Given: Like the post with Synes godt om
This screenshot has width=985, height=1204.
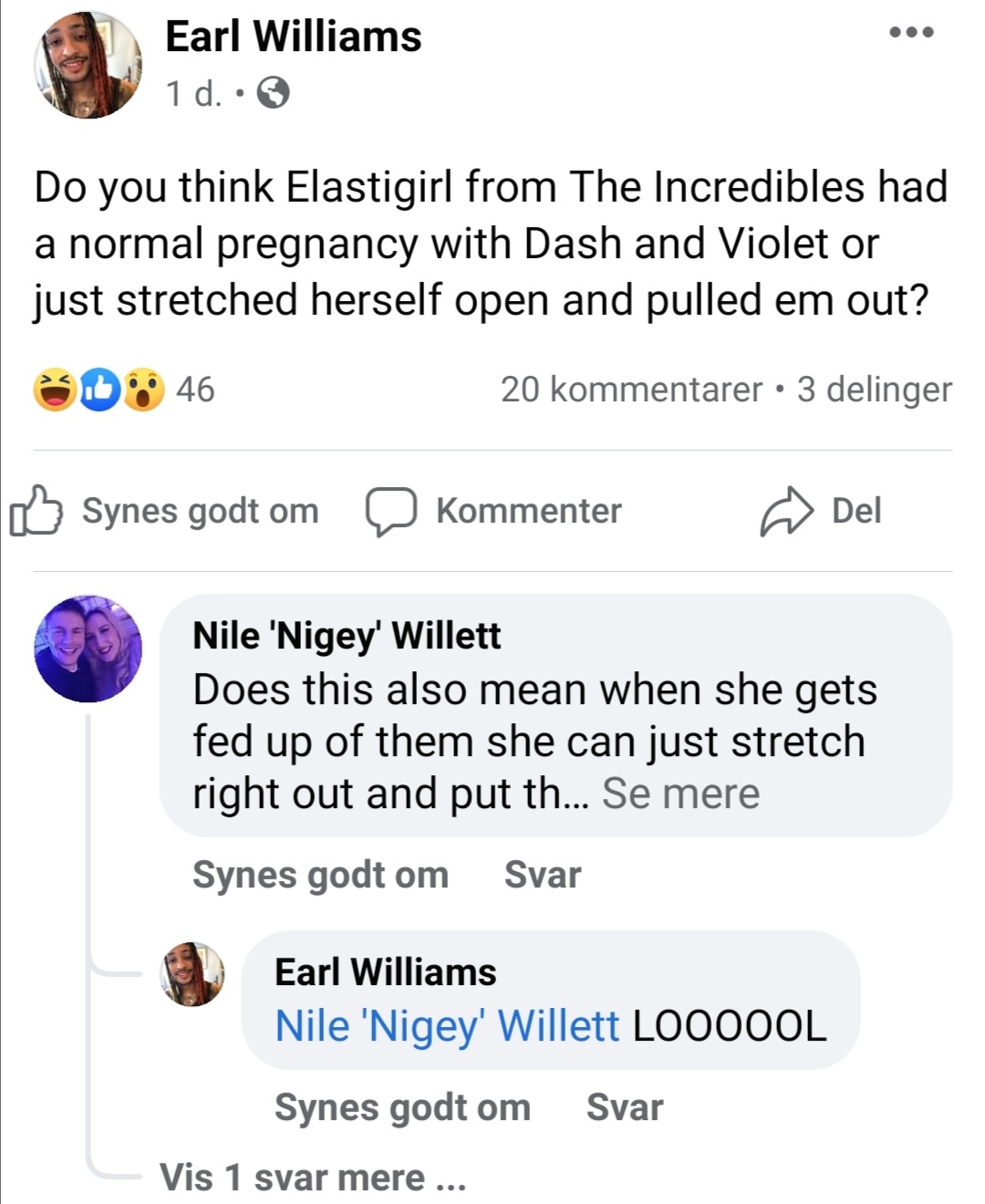Looking at the screenshot, I should click(166, 511).
